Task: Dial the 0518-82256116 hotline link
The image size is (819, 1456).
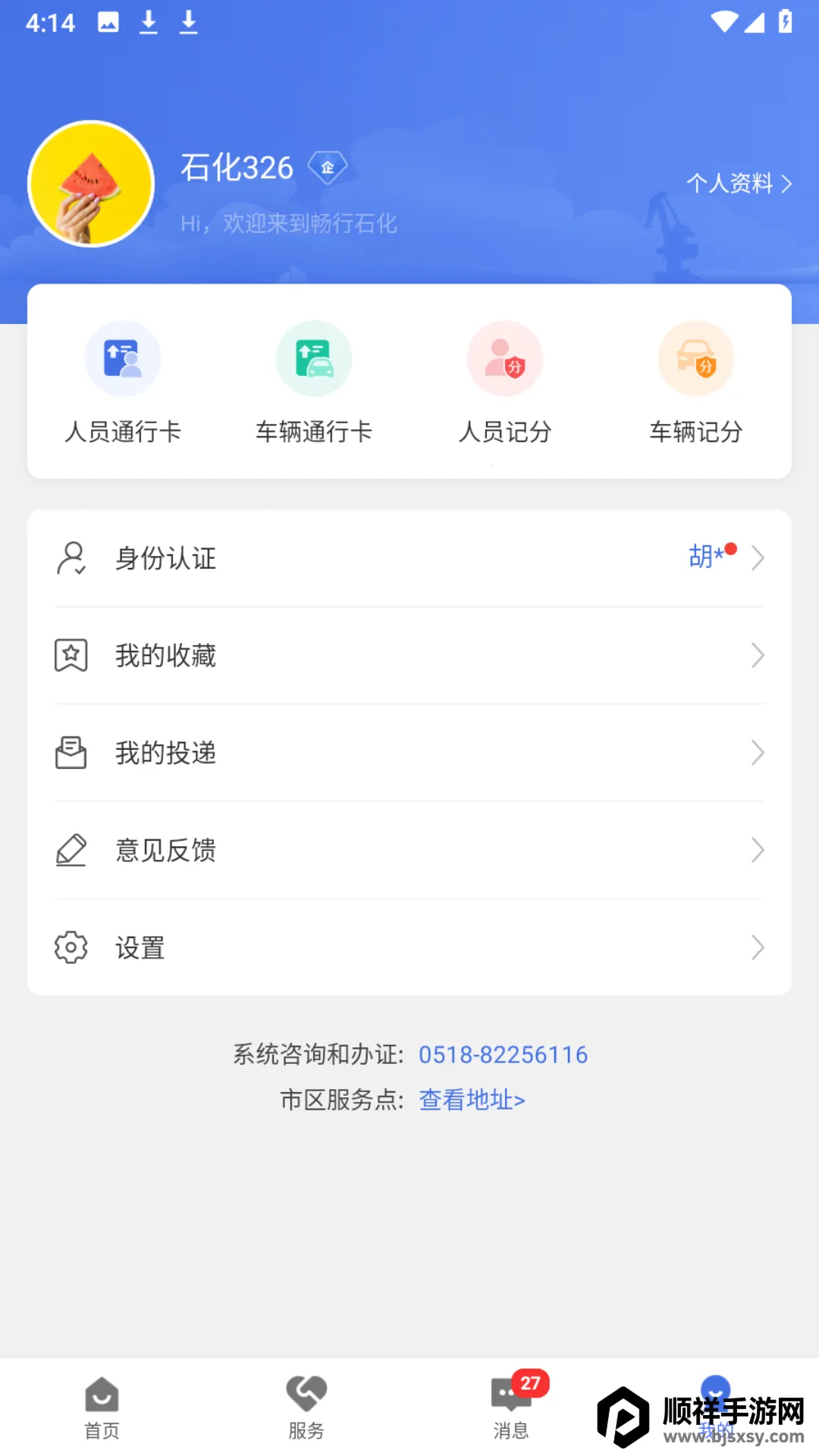Action: tap(504, 1054)
